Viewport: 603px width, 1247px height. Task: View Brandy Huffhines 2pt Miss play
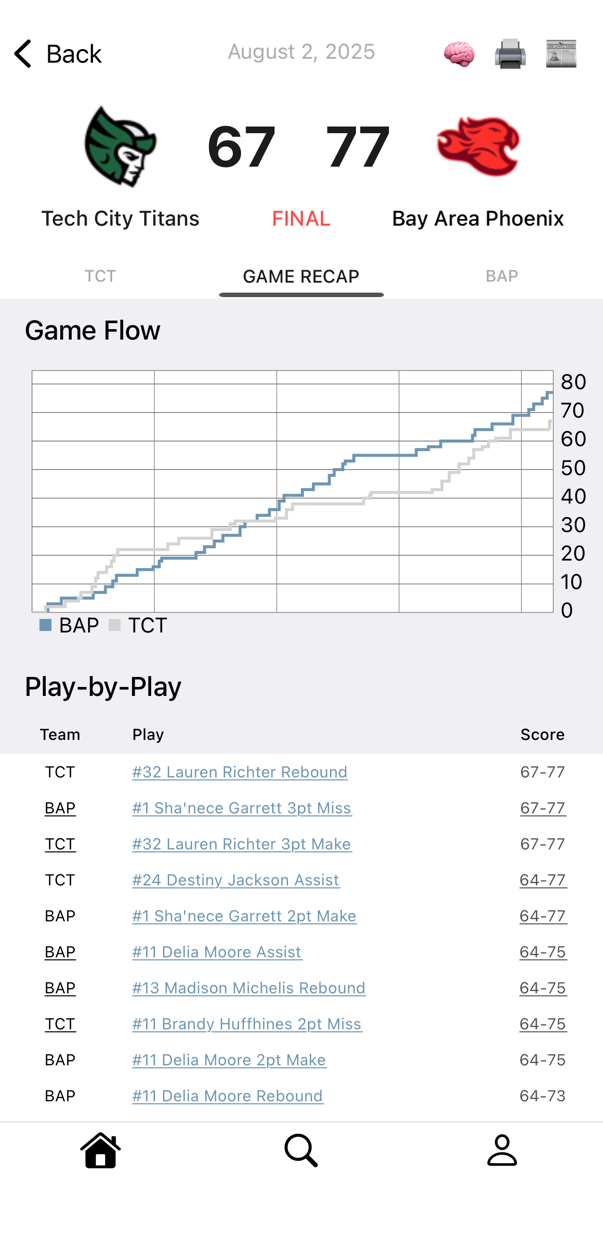coord(247,1024)
